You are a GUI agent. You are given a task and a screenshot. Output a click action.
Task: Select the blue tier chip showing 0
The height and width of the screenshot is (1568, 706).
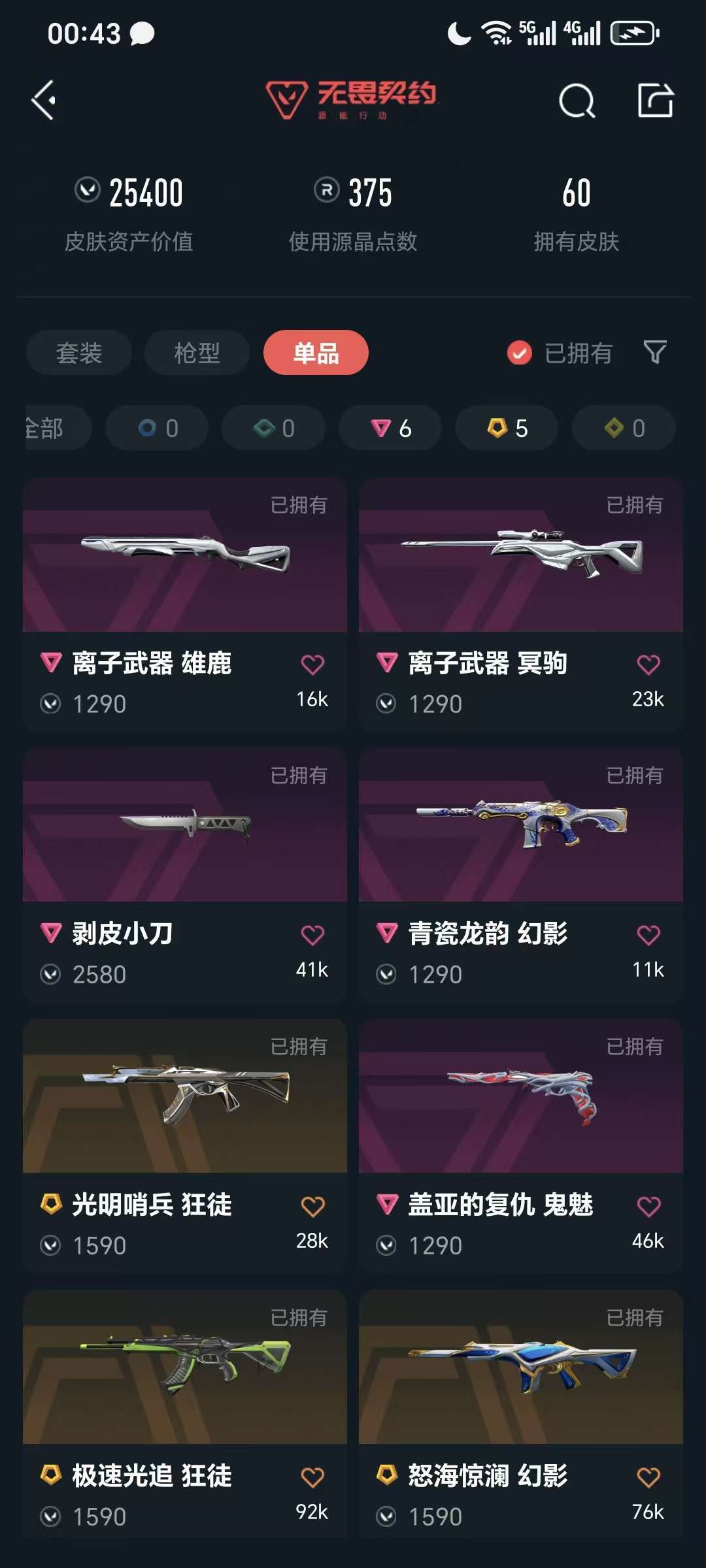click(157, 428)
